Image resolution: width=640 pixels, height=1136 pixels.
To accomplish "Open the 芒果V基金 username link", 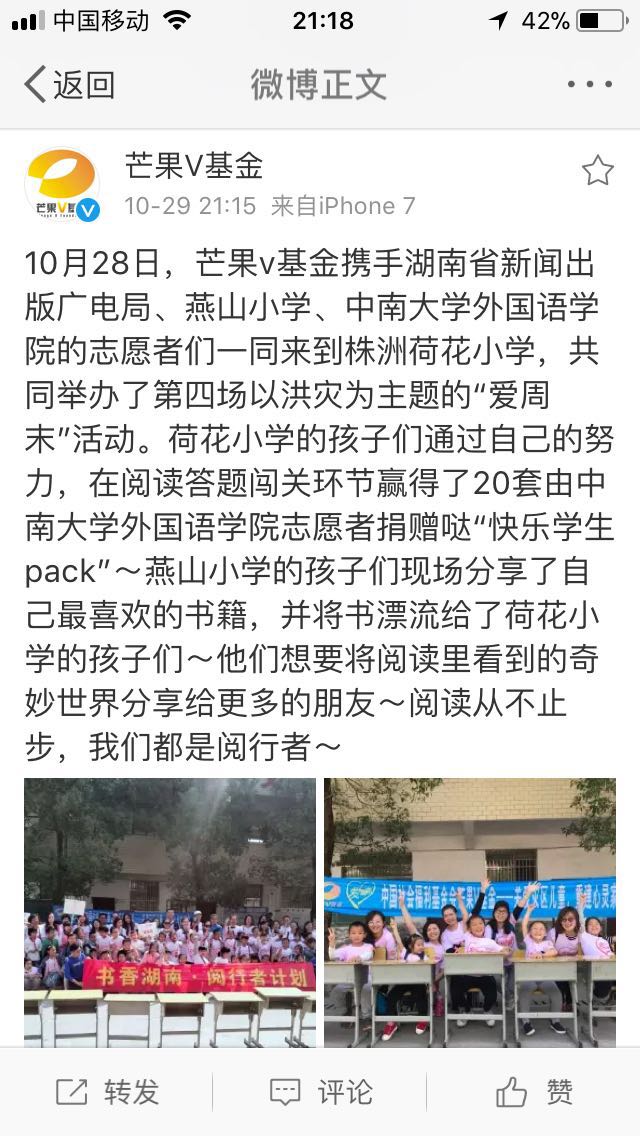I will click(194, 166).
